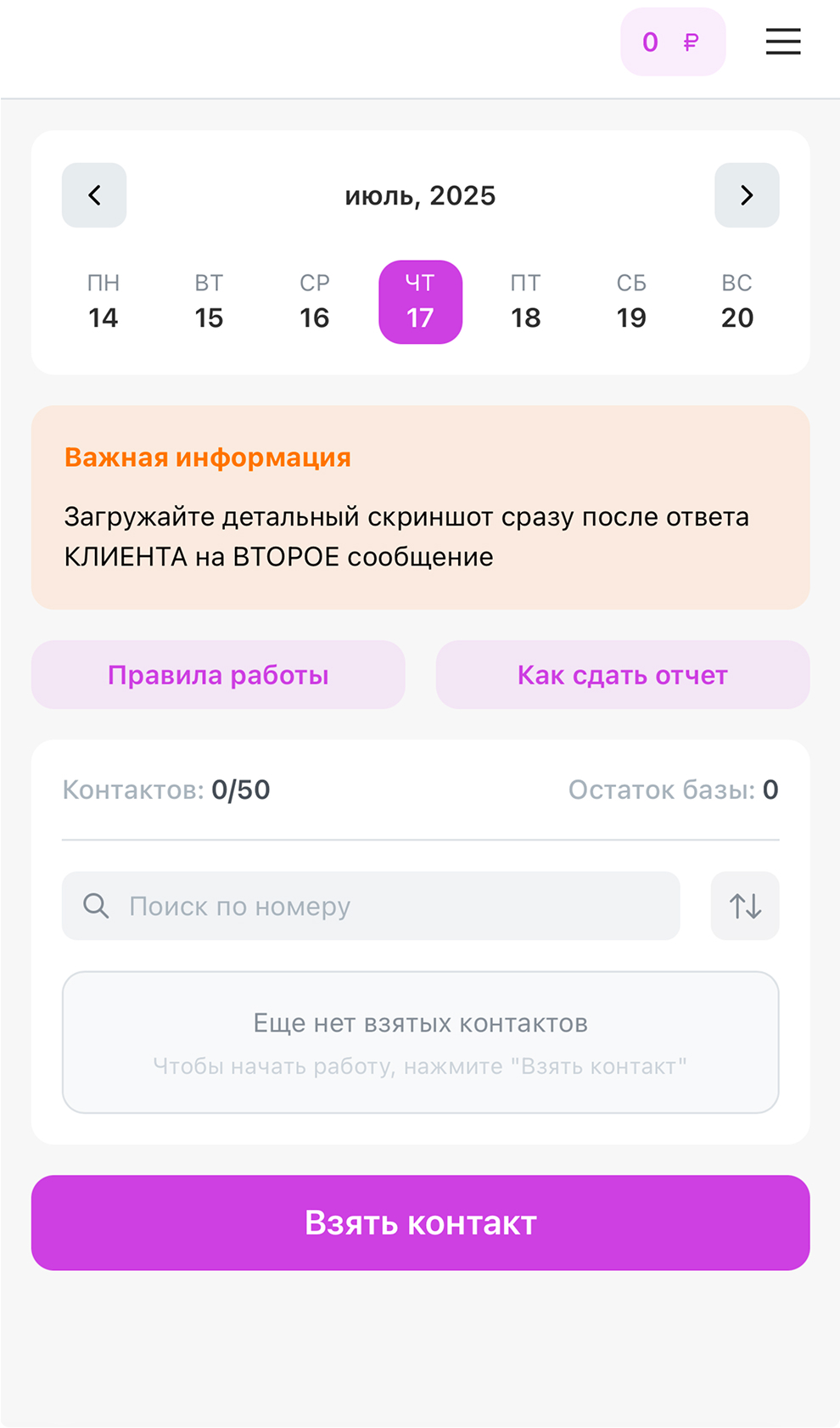Select Friday 18 in calendar
Image resolution: width=840 pixels, height=1428 pixels.
(x=526, y=302)
